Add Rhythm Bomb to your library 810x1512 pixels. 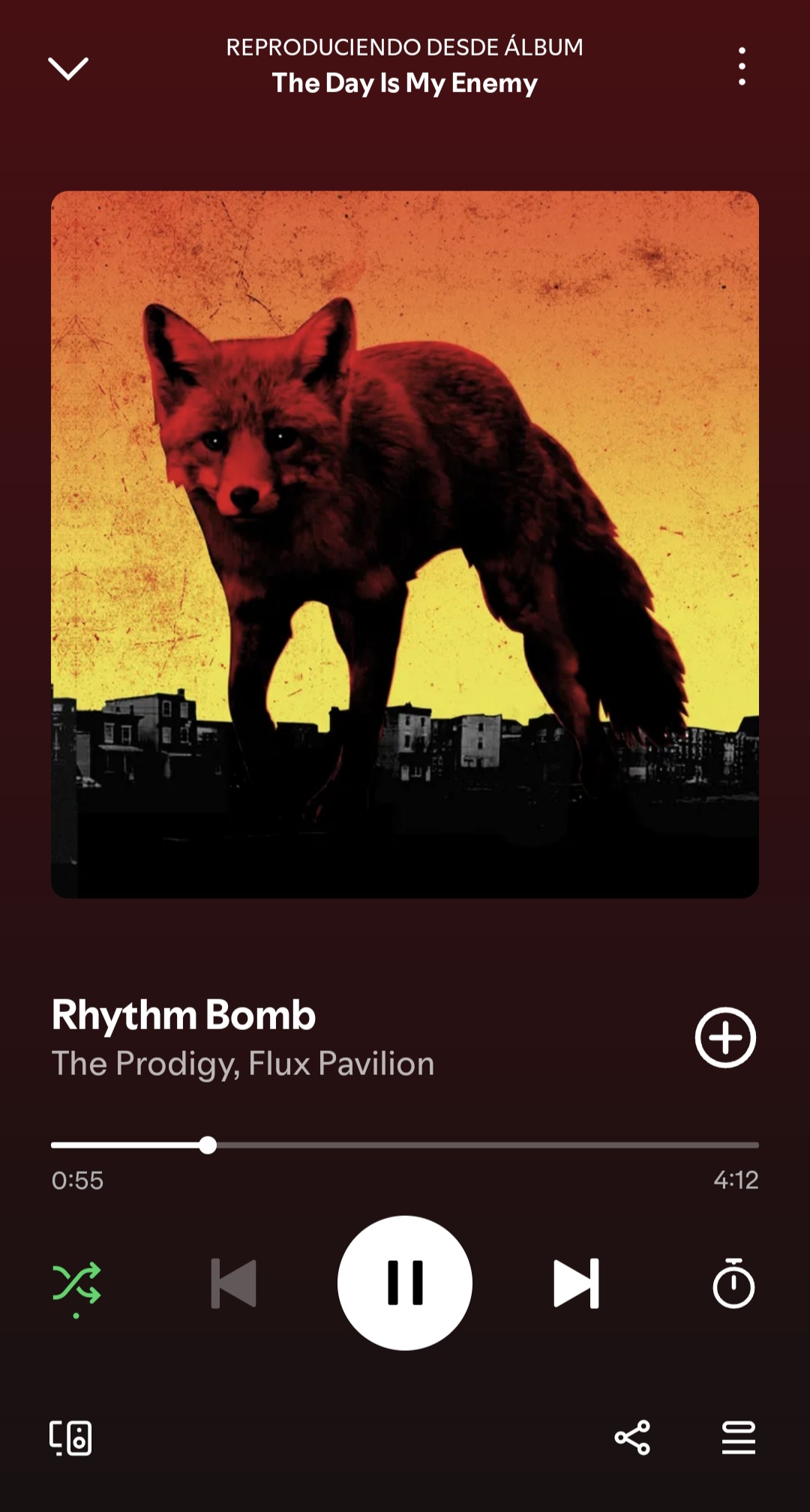pos(724,1037)
